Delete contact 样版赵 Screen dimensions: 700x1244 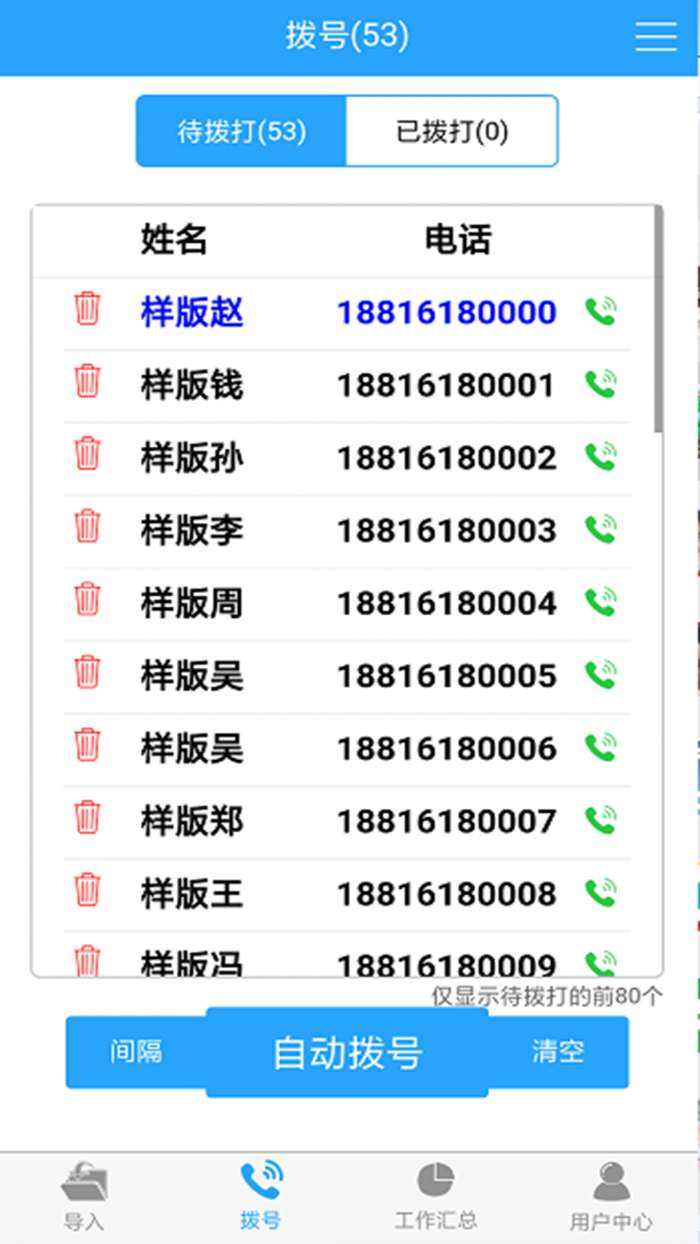pyautogui.click(x=88, y=310)
